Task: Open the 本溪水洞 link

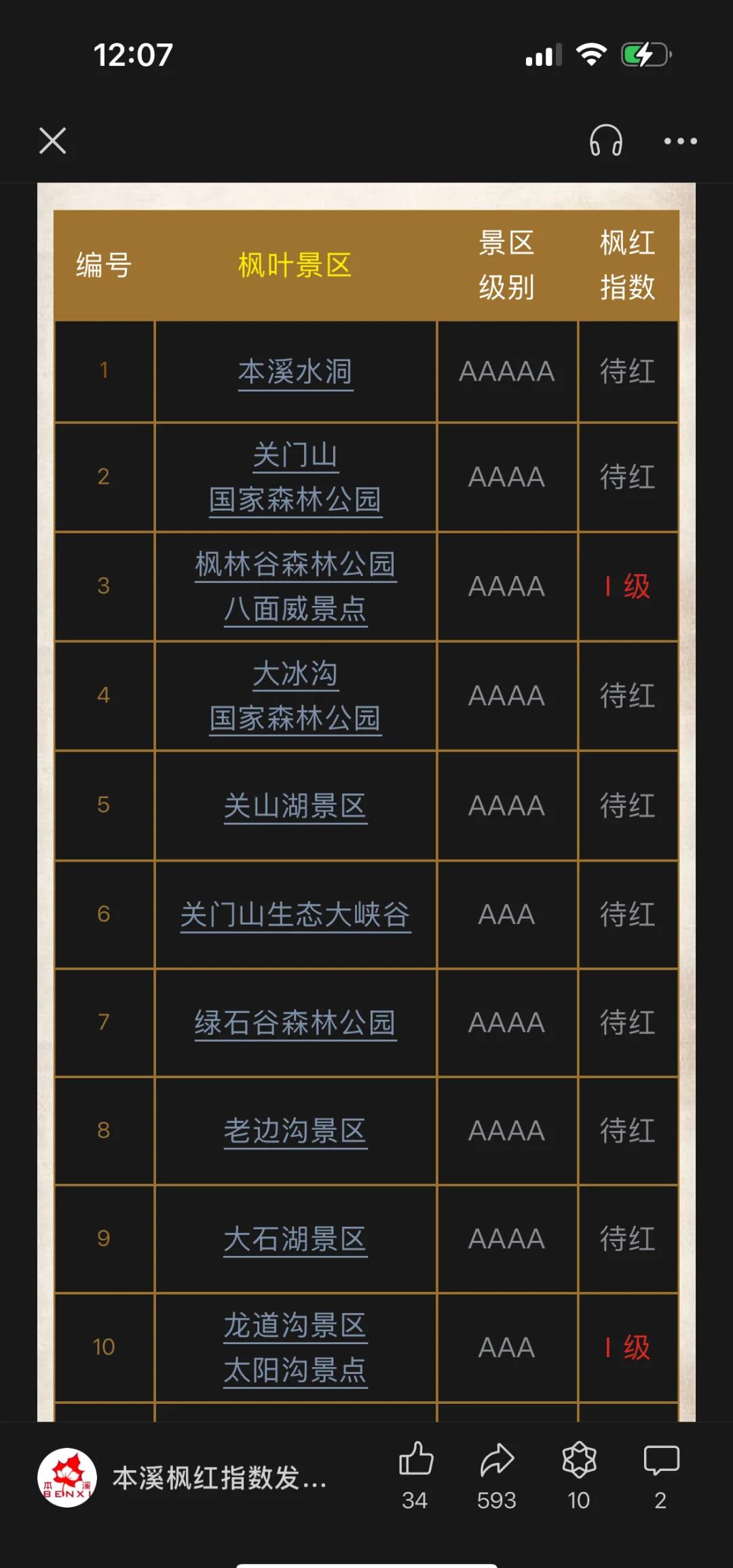Action: pos(295,372)
